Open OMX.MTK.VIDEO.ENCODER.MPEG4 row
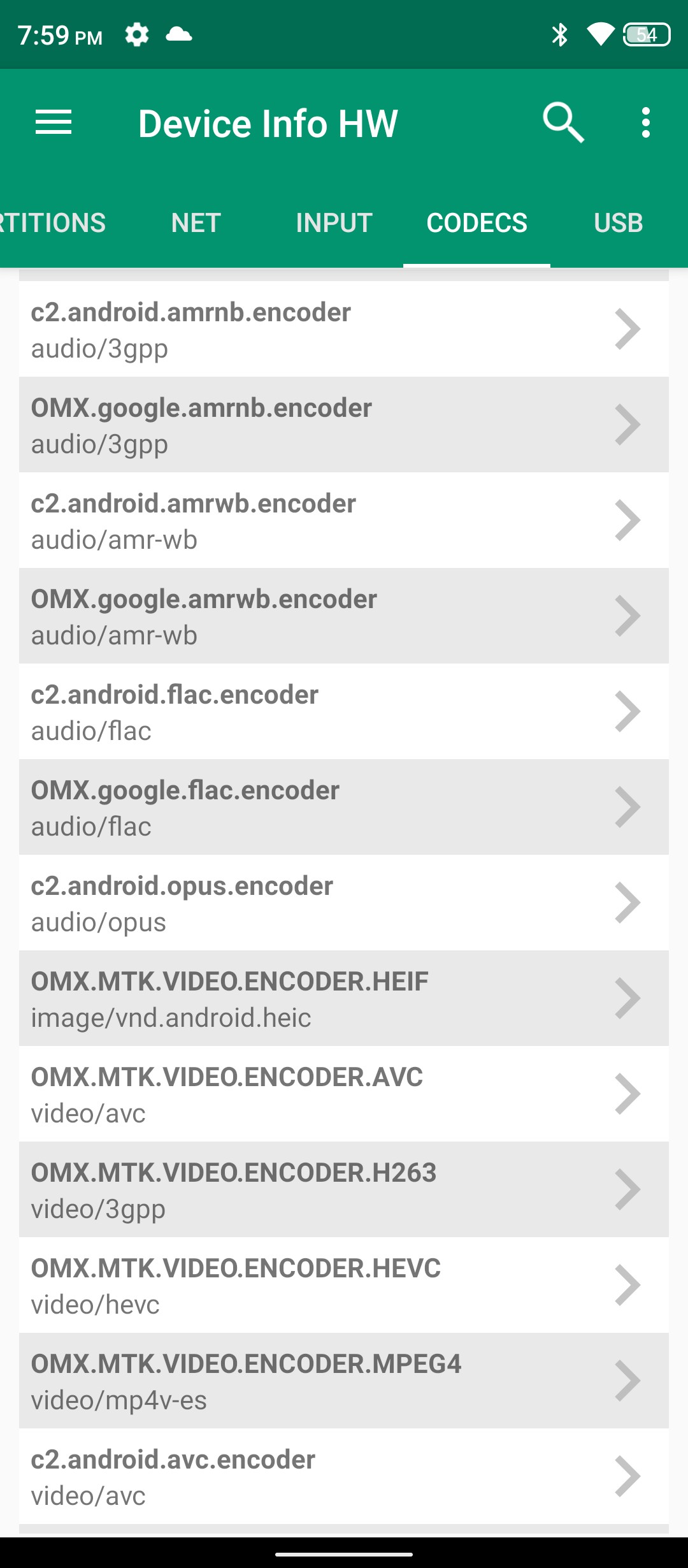This screenshot has width=688, height=1568. pyautogui.click(x=344, y=1381)
